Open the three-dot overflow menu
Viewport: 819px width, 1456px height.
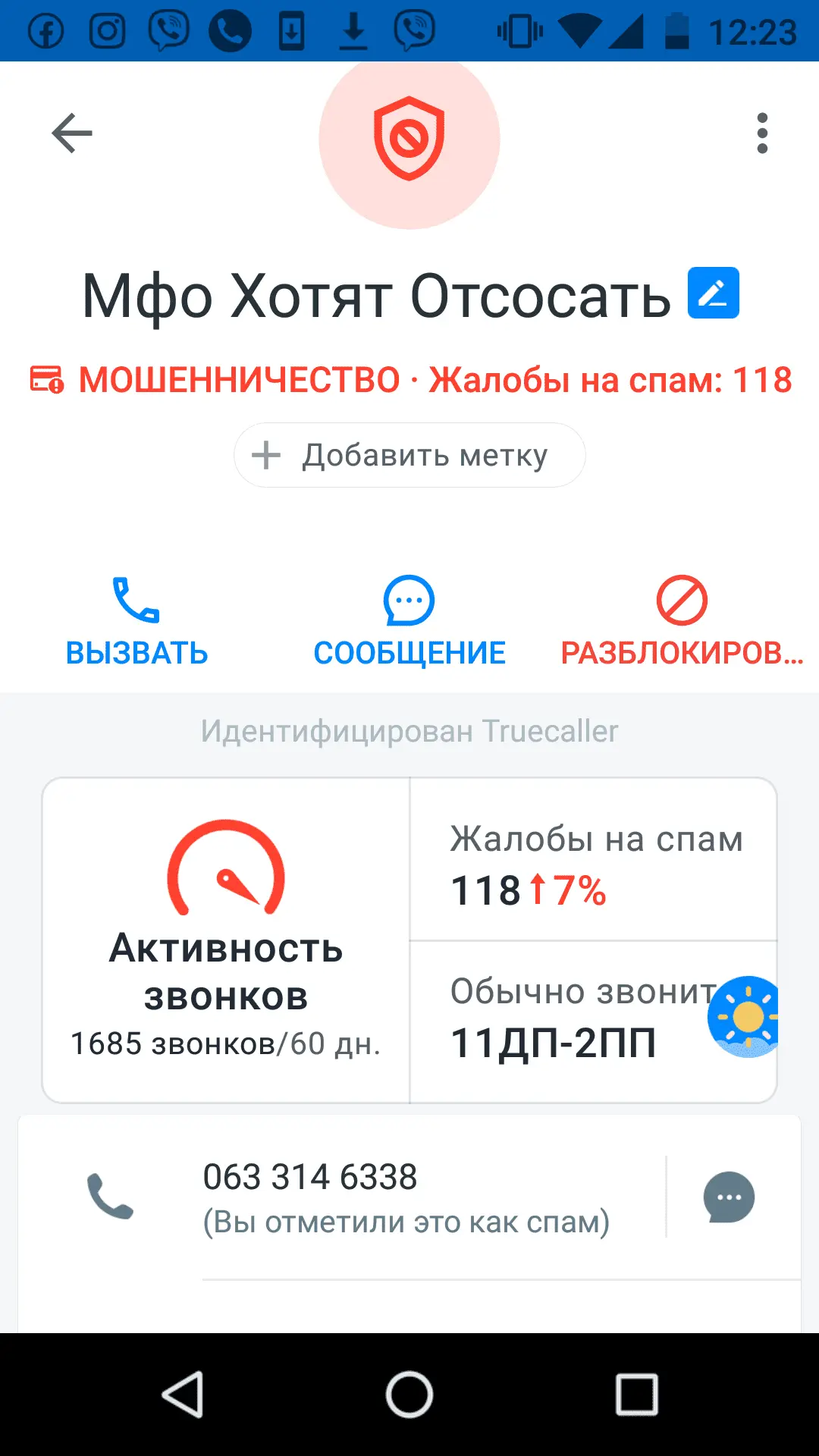pyautogui.click(x=762, y=133)
